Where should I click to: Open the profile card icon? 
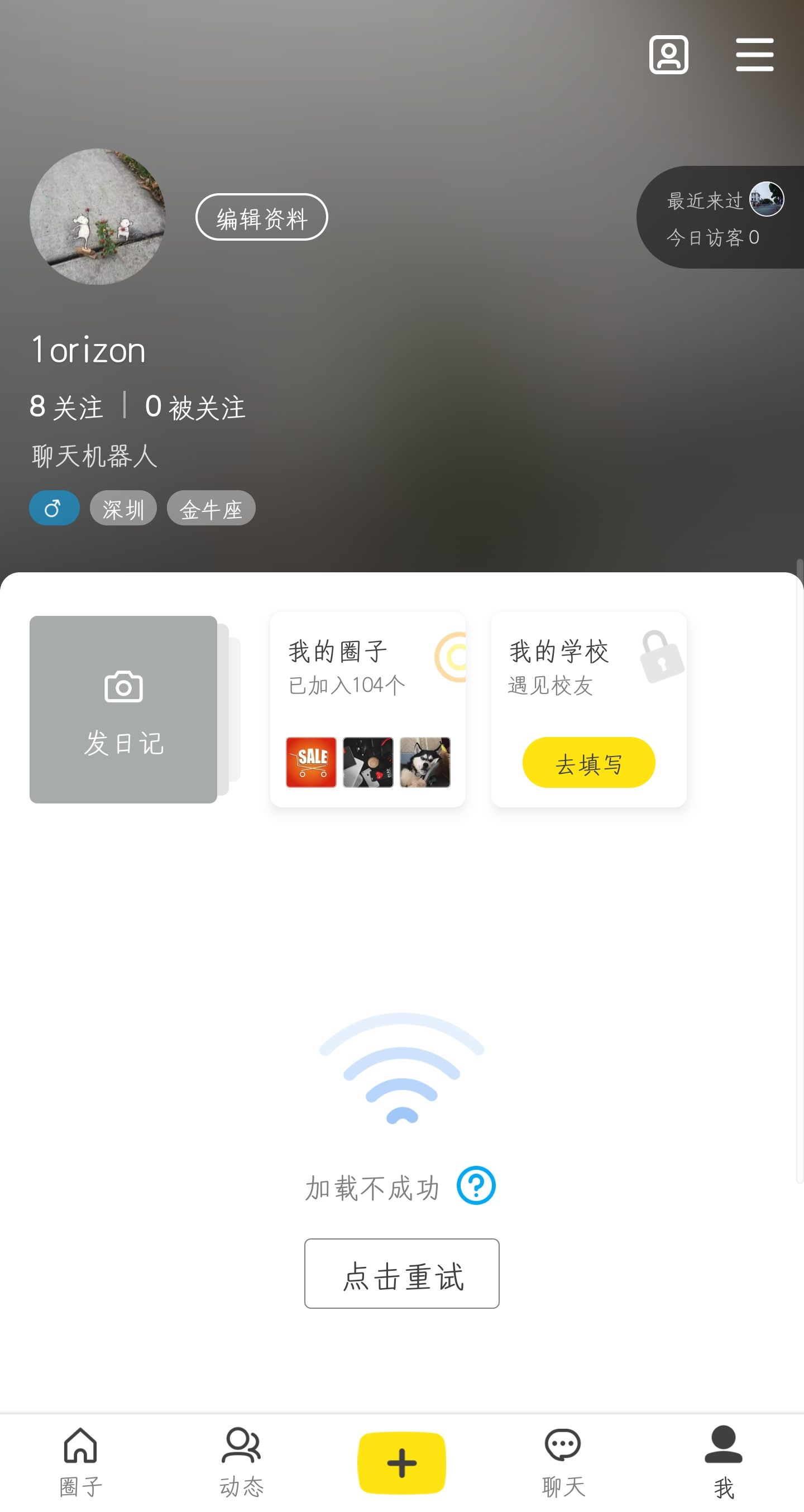point(668,55)
